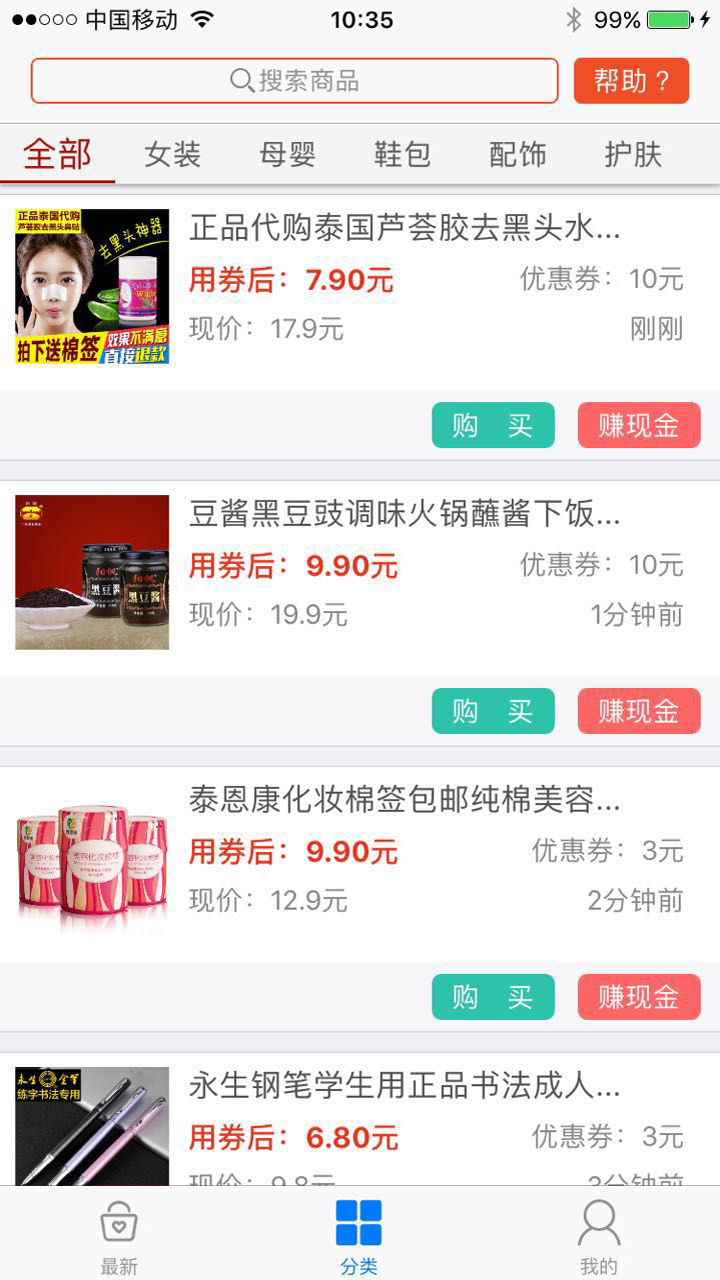Switch to the 护肤 tab
Screen dimensions: 720x1280
tap(633, 154)
